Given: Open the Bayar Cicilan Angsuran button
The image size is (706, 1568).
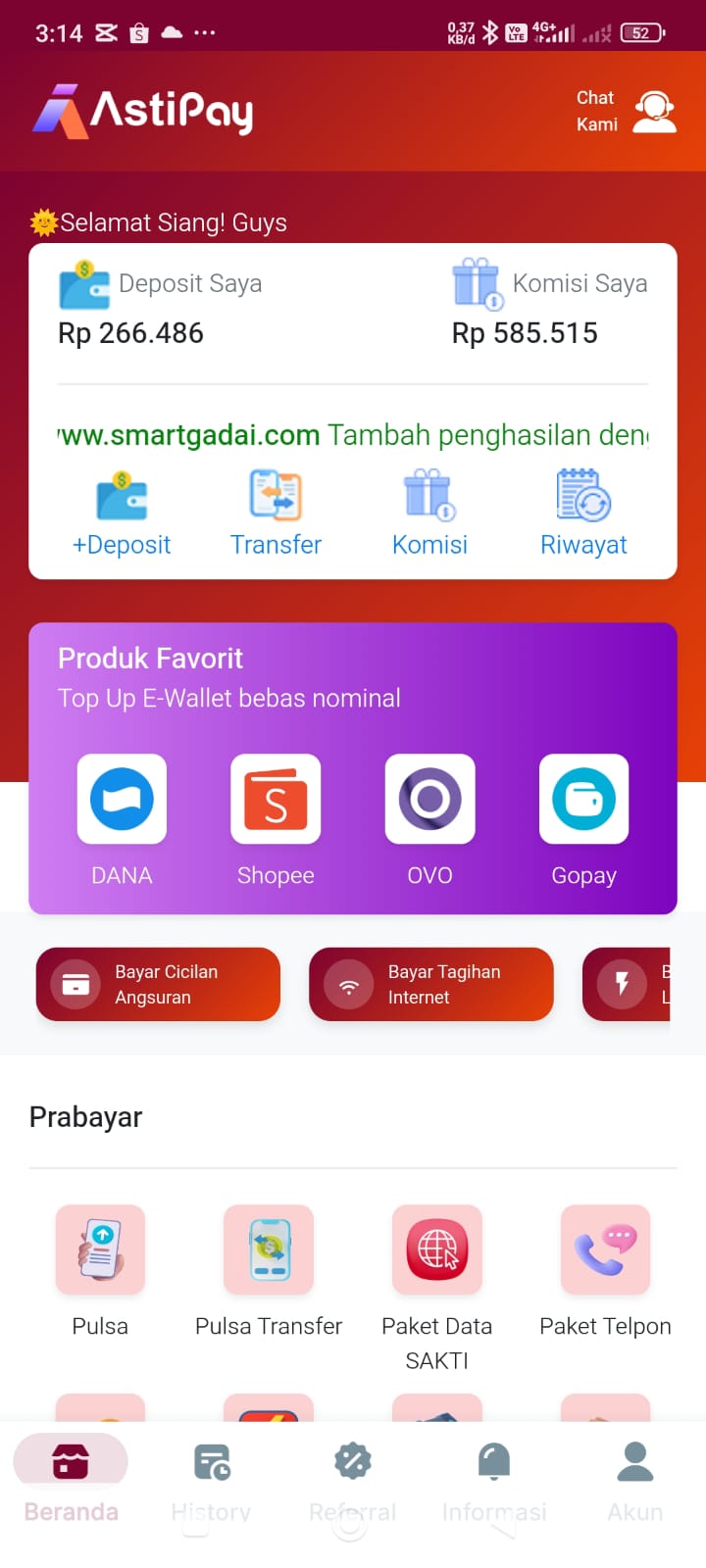Looking at the screenshot, I should 158,984.
